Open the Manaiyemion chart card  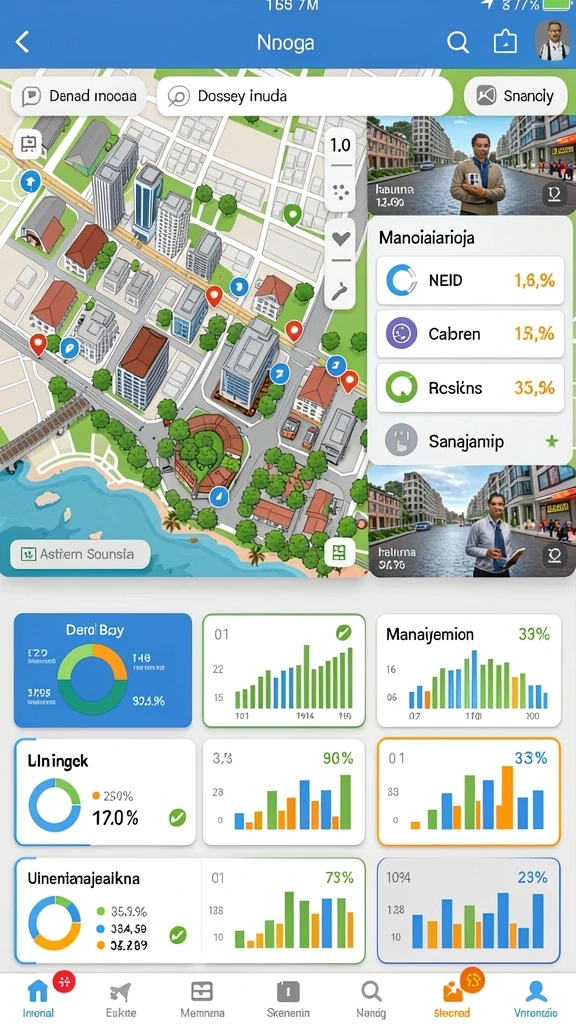[x=469, y=670]
